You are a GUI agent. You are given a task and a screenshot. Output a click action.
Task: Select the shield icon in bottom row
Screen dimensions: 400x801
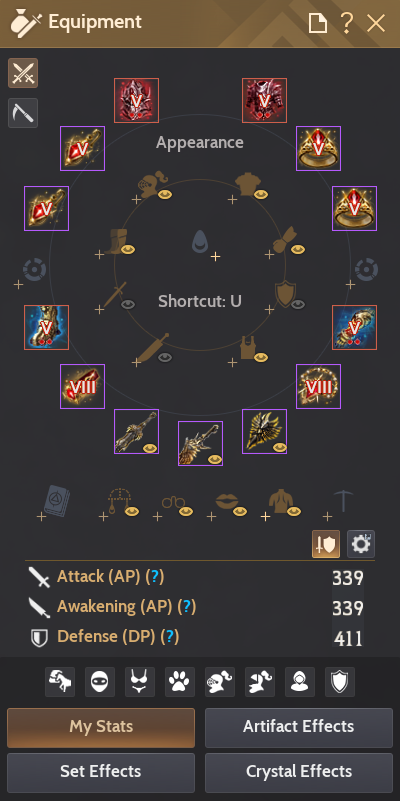pyautogui.click(x=340, y=682)
